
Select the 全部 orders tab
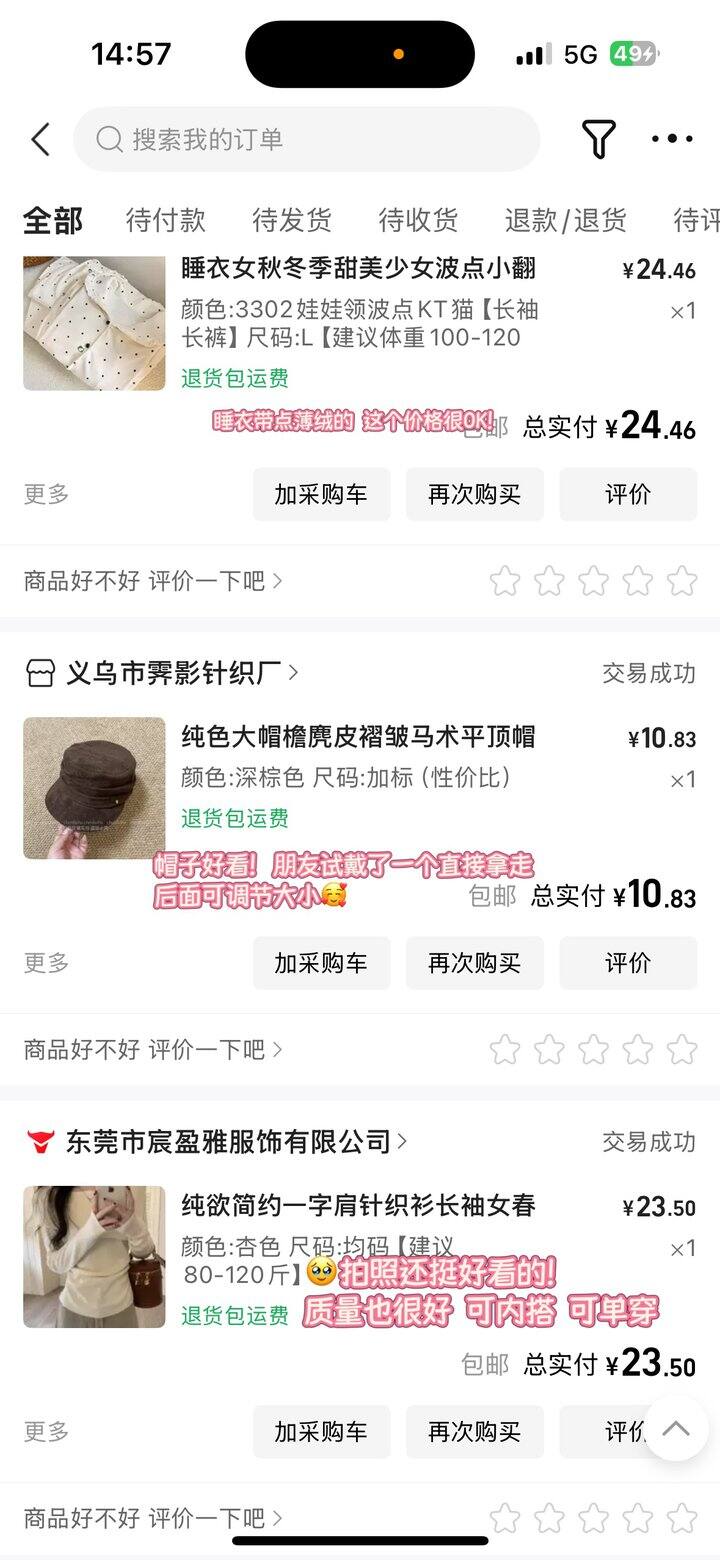(x=53, y=220)
